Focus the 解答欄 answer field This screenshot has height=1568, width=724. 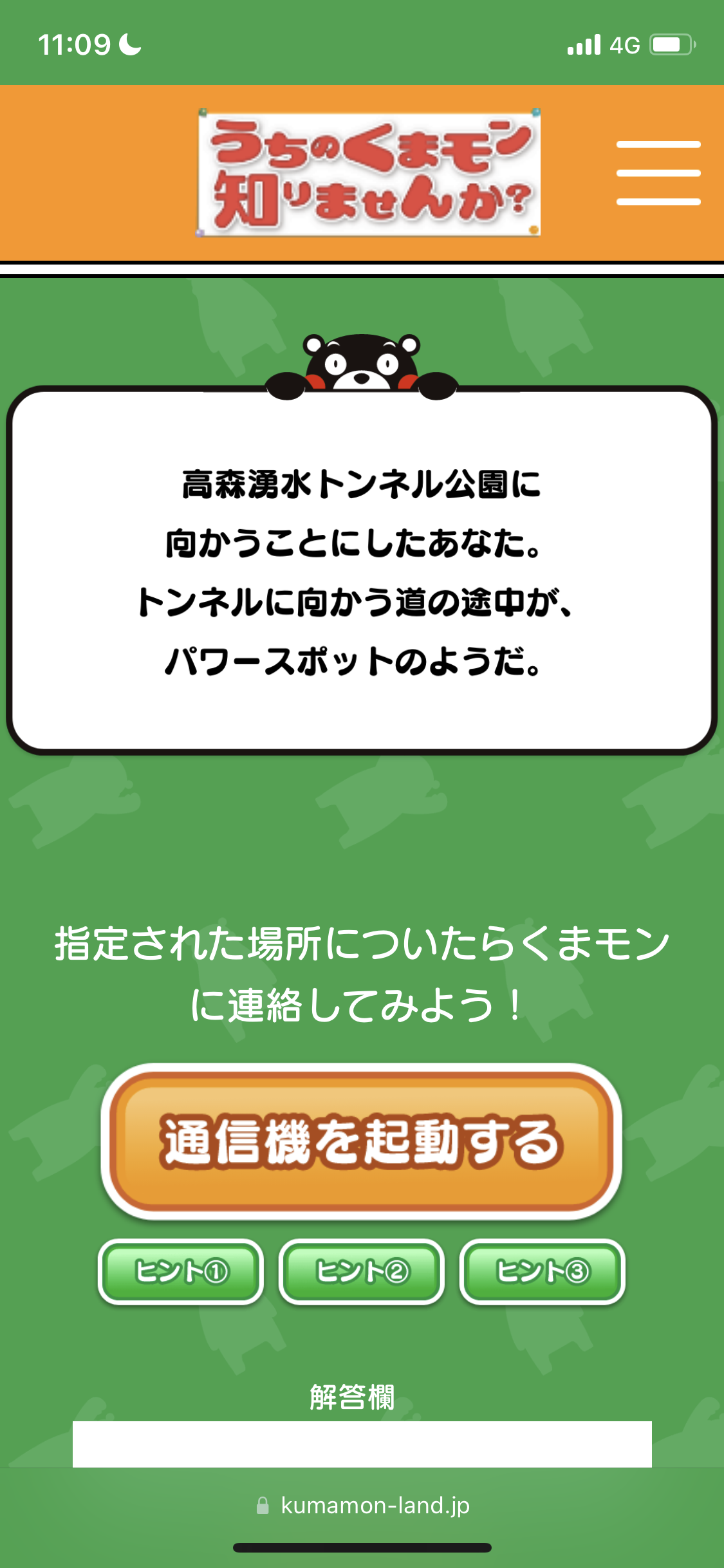coord(362,1444)
